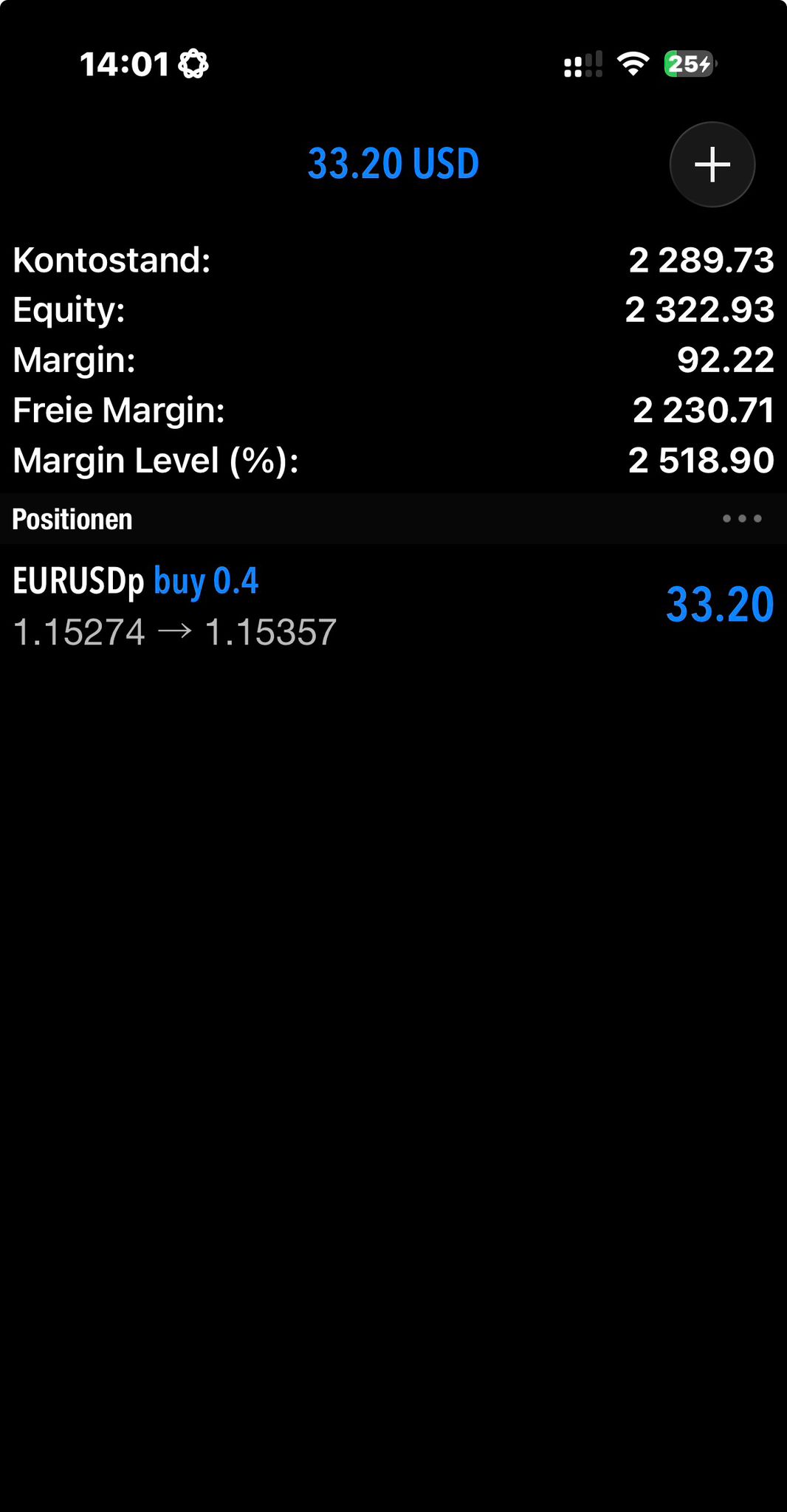
Task: Tap the Wi-Fi status icon
Action: pyautogui.click(x=632, y=65)
